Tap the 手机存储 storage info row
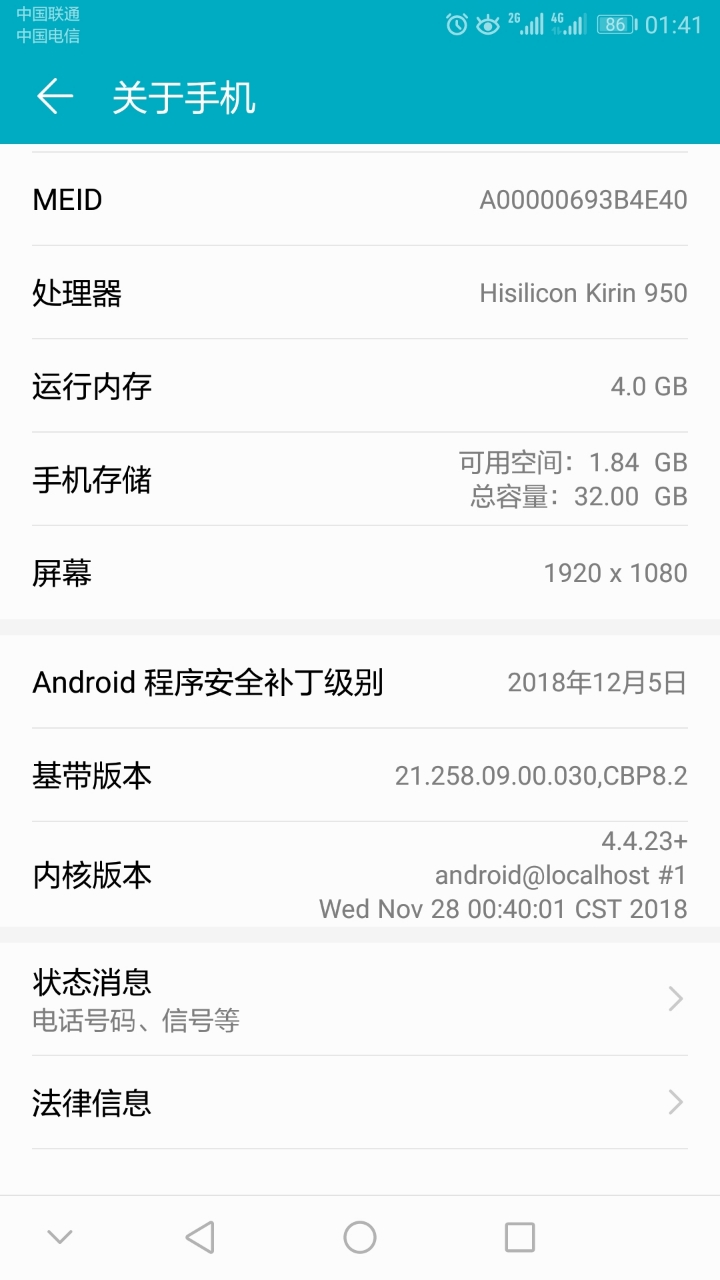 tap(360, 480)
